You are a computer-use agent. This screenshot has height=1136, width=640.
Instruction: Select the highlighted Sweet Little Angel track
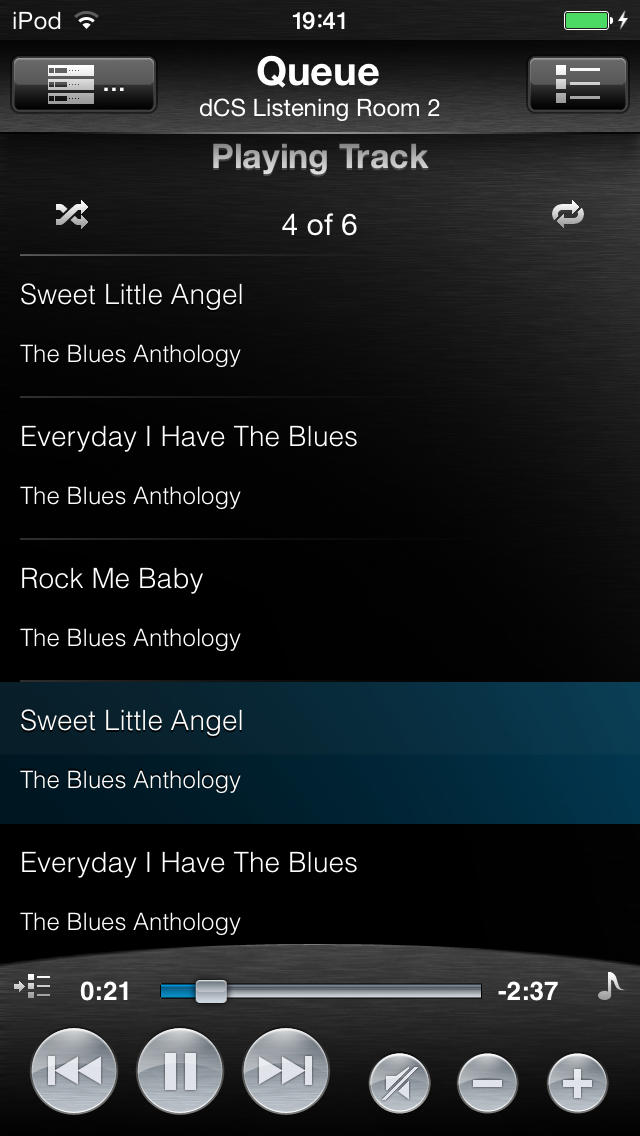click(x=320, y=752)
